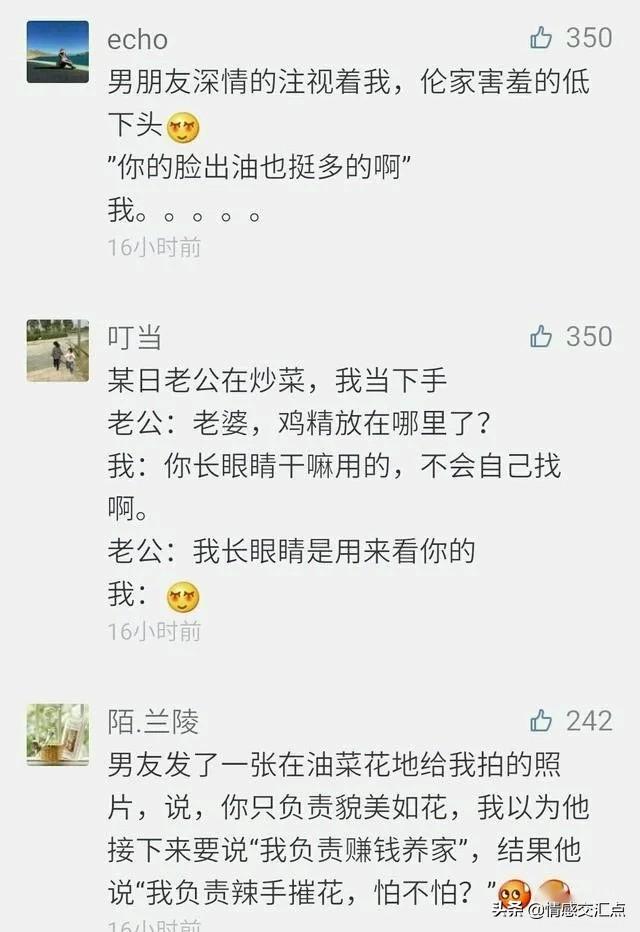Like 陌.兰陵's comment
The image size is (640, 932).
(x=542, y=720)
